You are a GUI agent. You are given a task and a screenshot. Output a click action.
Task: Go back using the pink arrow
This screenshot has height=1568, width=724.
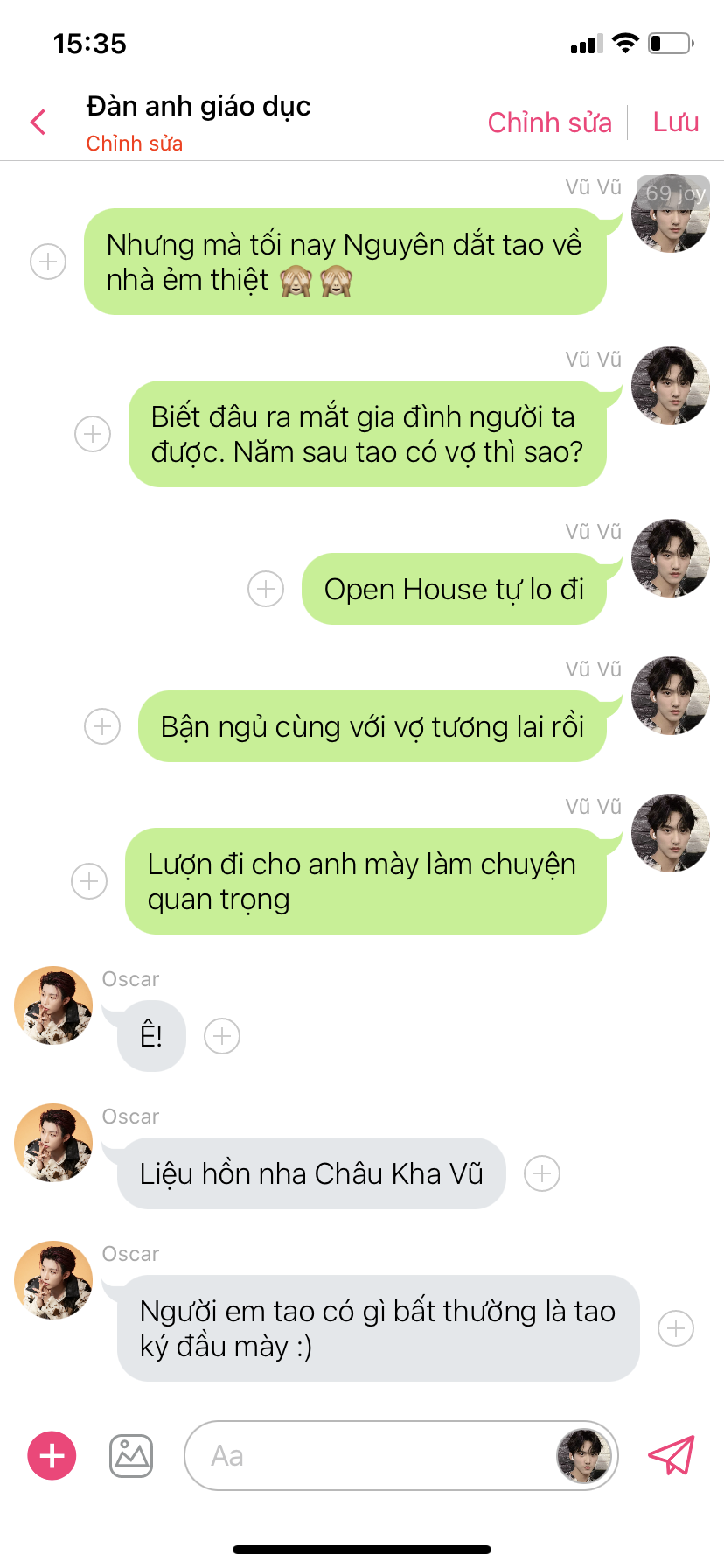click(38, 122)
